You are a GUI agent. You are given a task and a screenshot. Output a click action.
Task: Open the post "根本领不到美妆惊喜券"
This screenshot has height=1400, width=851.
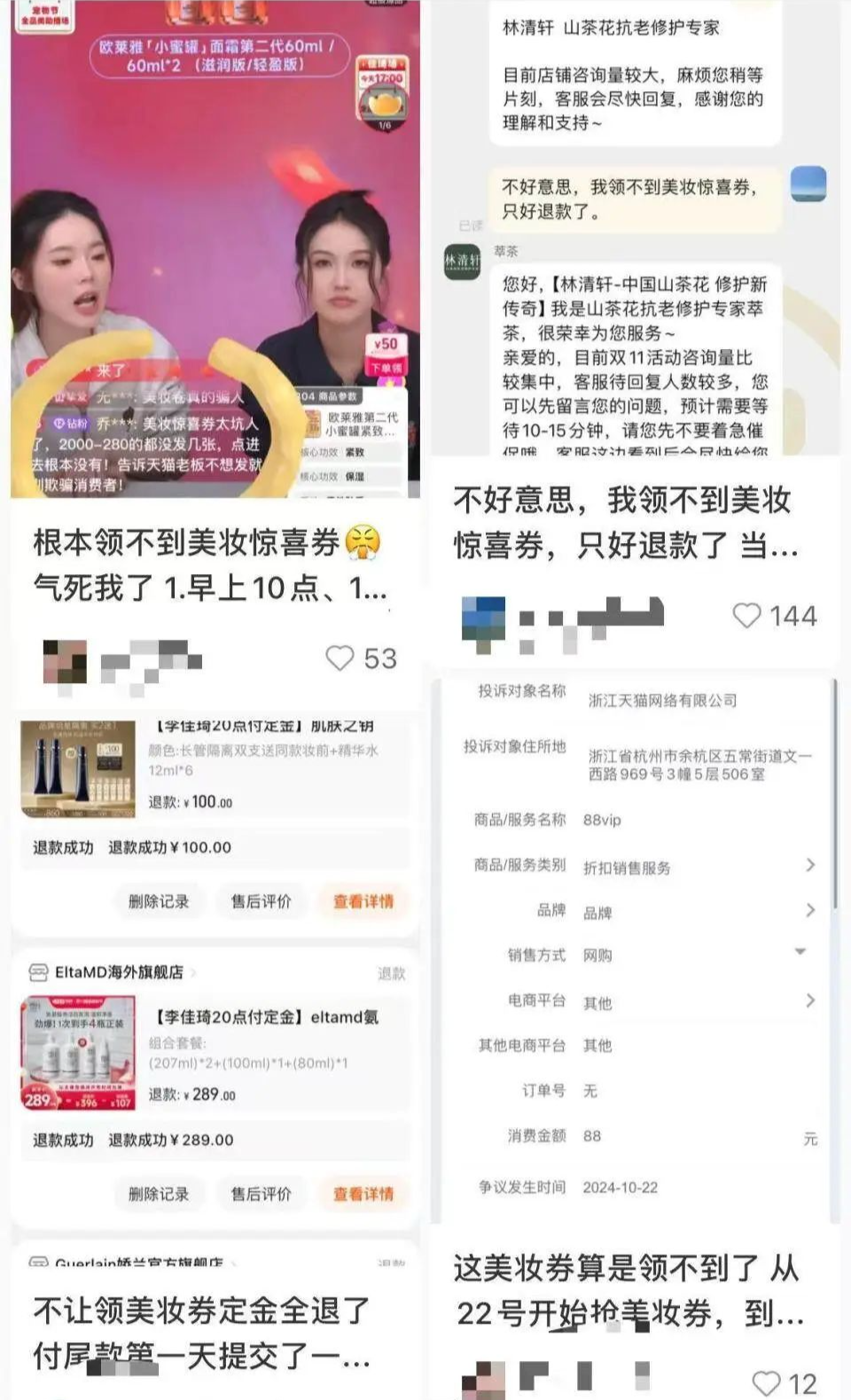[x=209, y=564]
